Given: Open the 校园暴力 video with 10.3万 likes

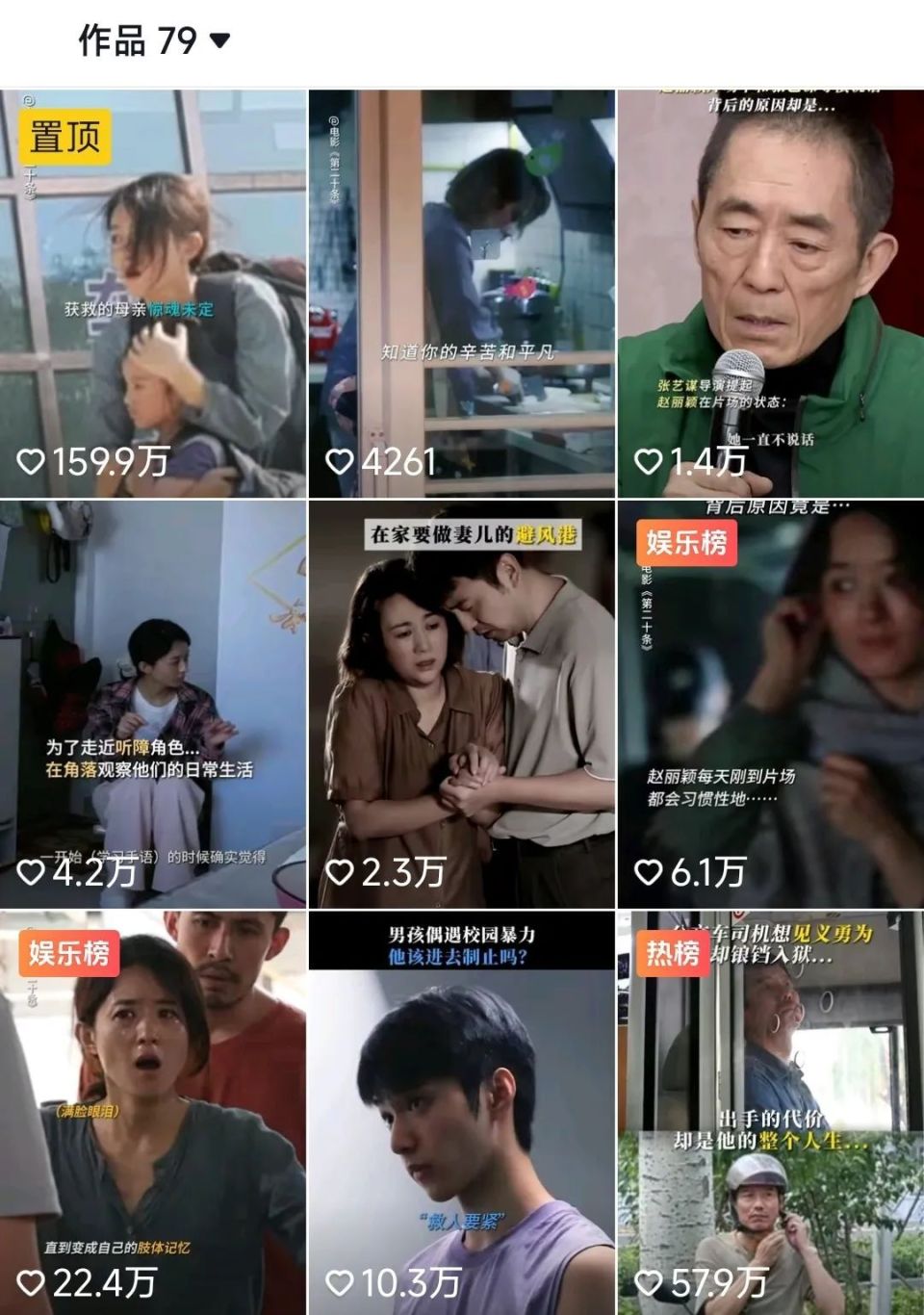Looking at the screenshot, I should point(461,1112).
